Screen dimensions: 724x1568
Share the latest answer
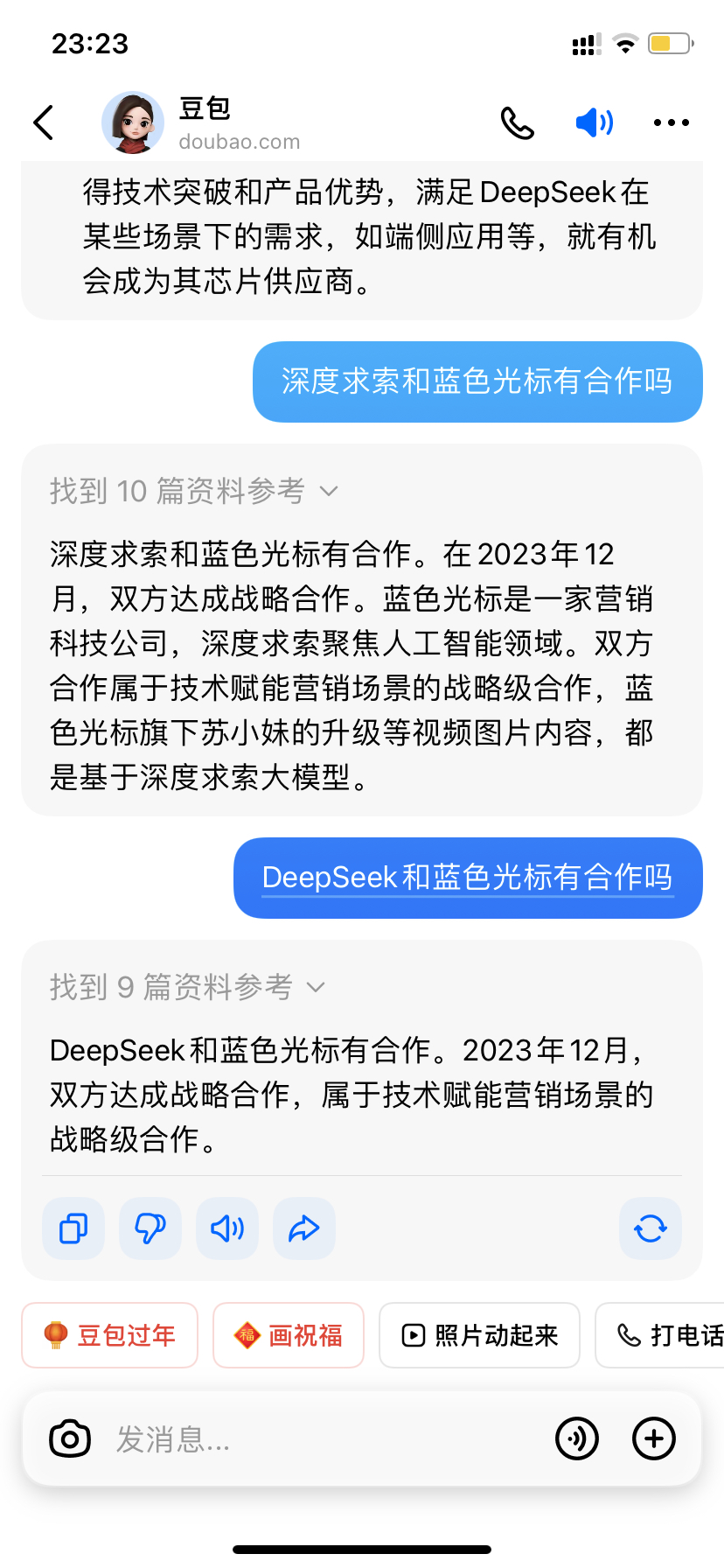pyautogui.click(x=304, y=1228)
